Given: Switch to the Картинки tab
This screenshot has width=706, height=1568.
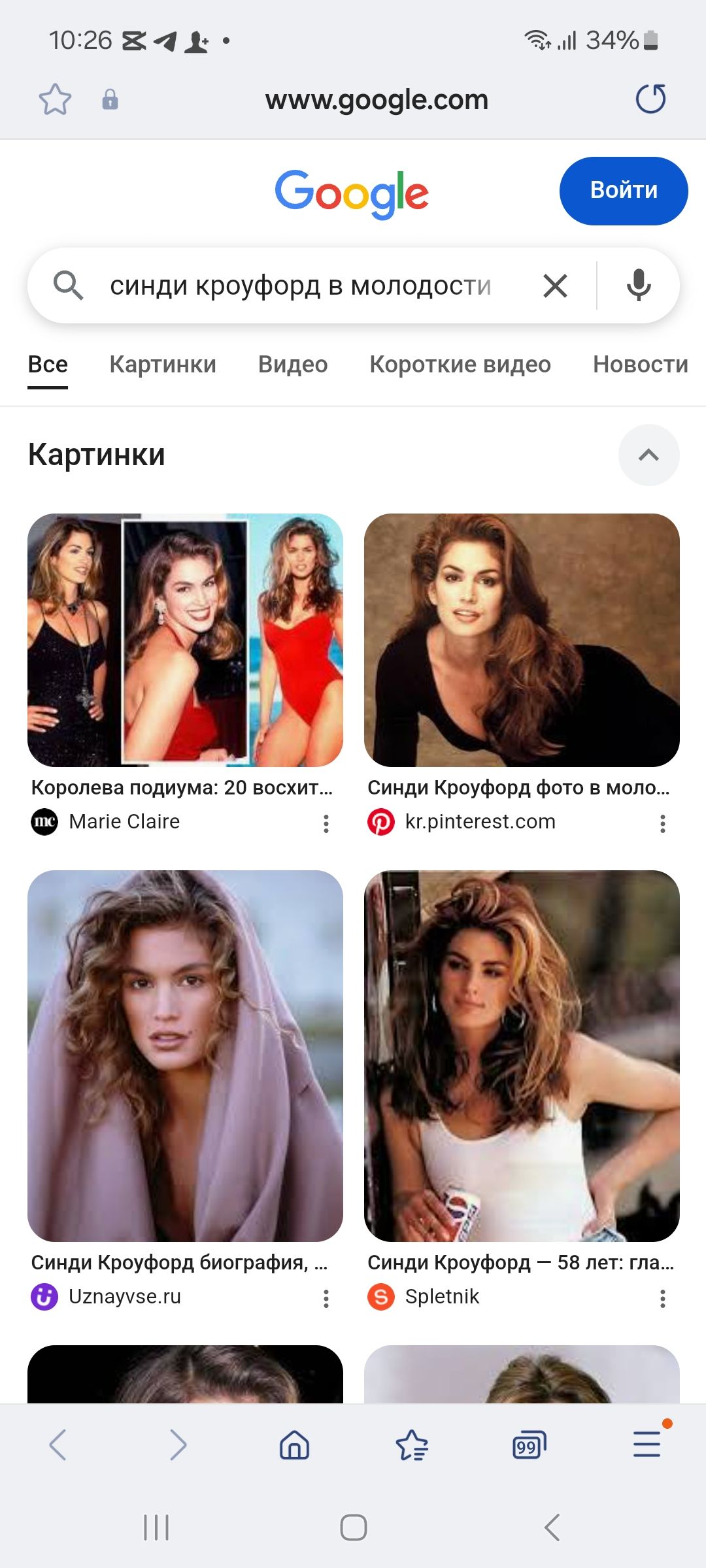Looking at the screenshot, I should click(163, 365).
